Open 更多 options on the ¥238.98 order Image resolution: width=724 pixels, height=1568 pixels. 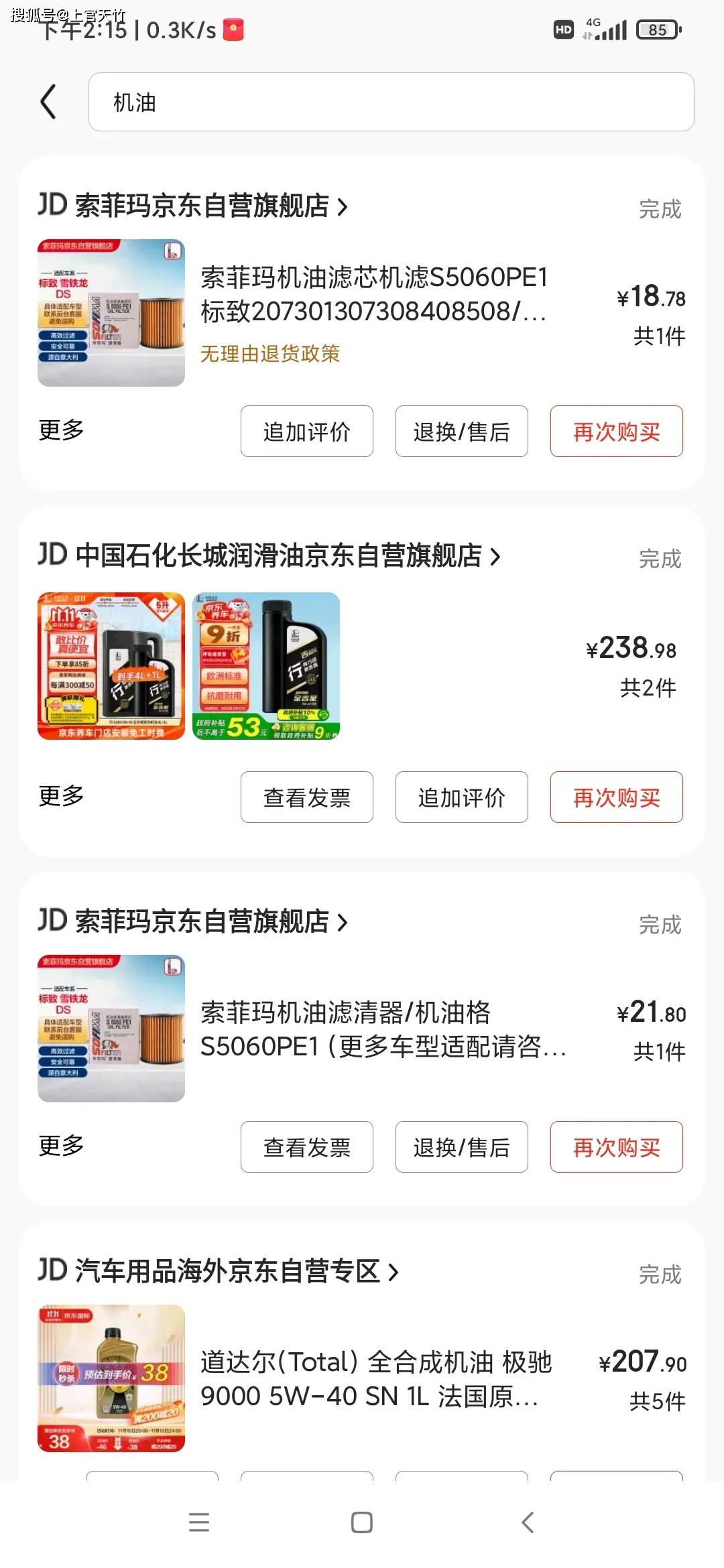[x=61, y=795]
